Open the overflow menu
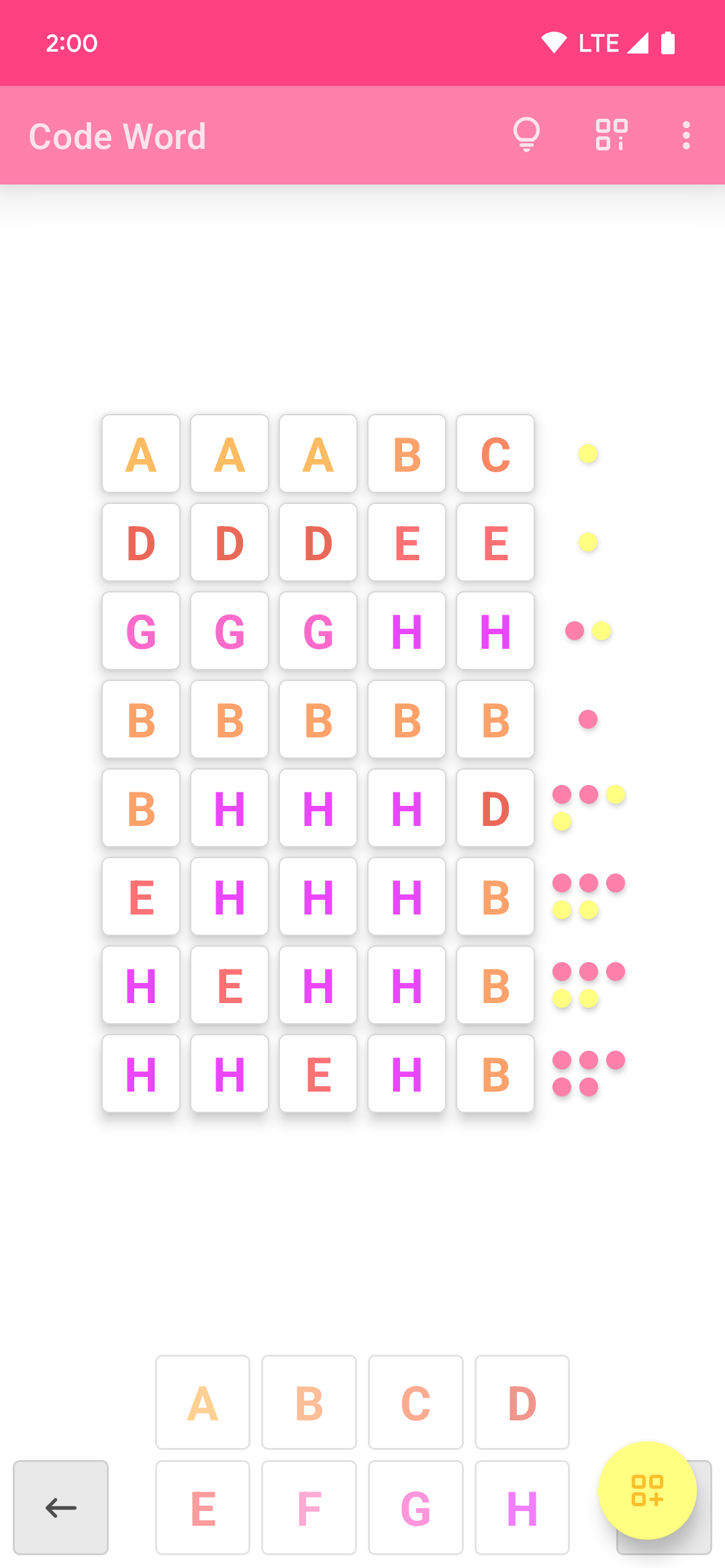The width and height of the screenshot is (725, 1568). click(x=685, y=135)
